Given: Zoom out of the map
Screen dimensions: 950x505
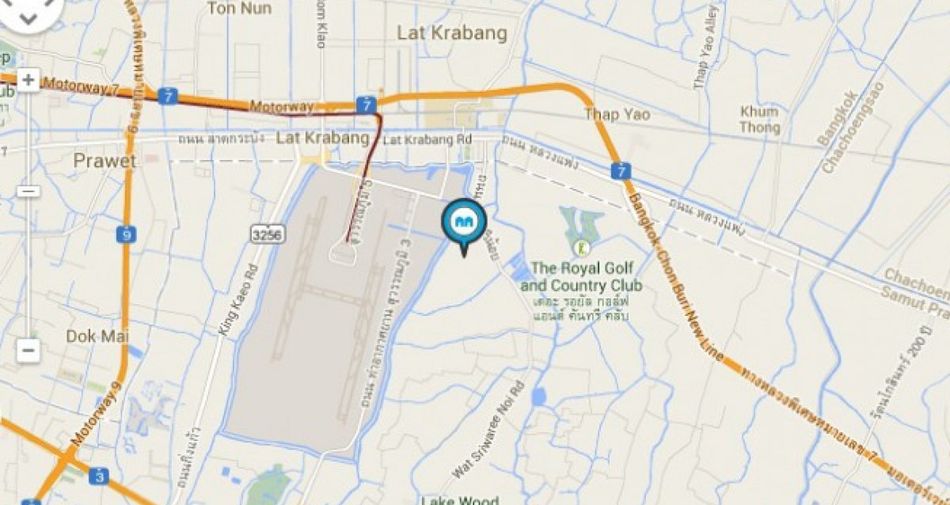Looking at the screenshot, I should (28, 351).
